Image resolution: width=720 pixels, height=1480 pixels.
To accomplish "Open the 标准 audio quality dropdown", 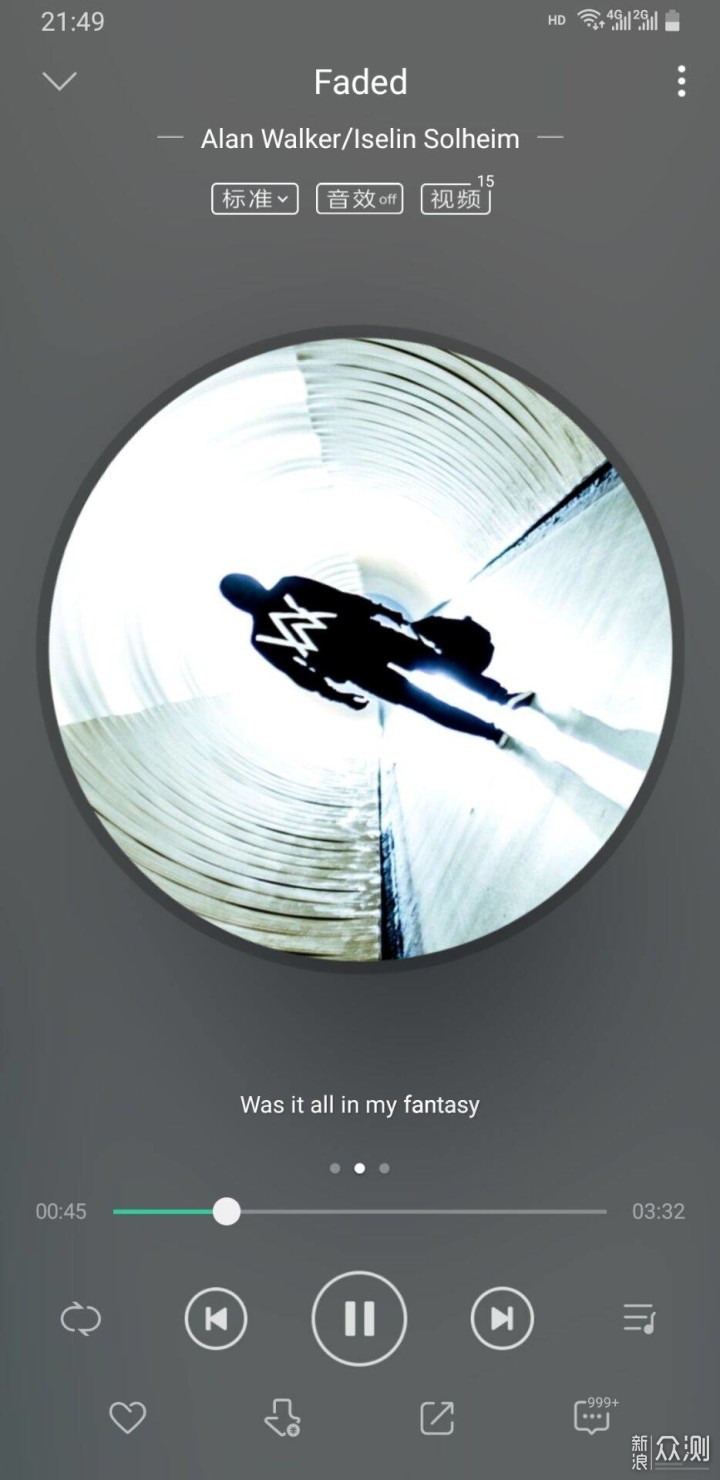I will point(255,199).
